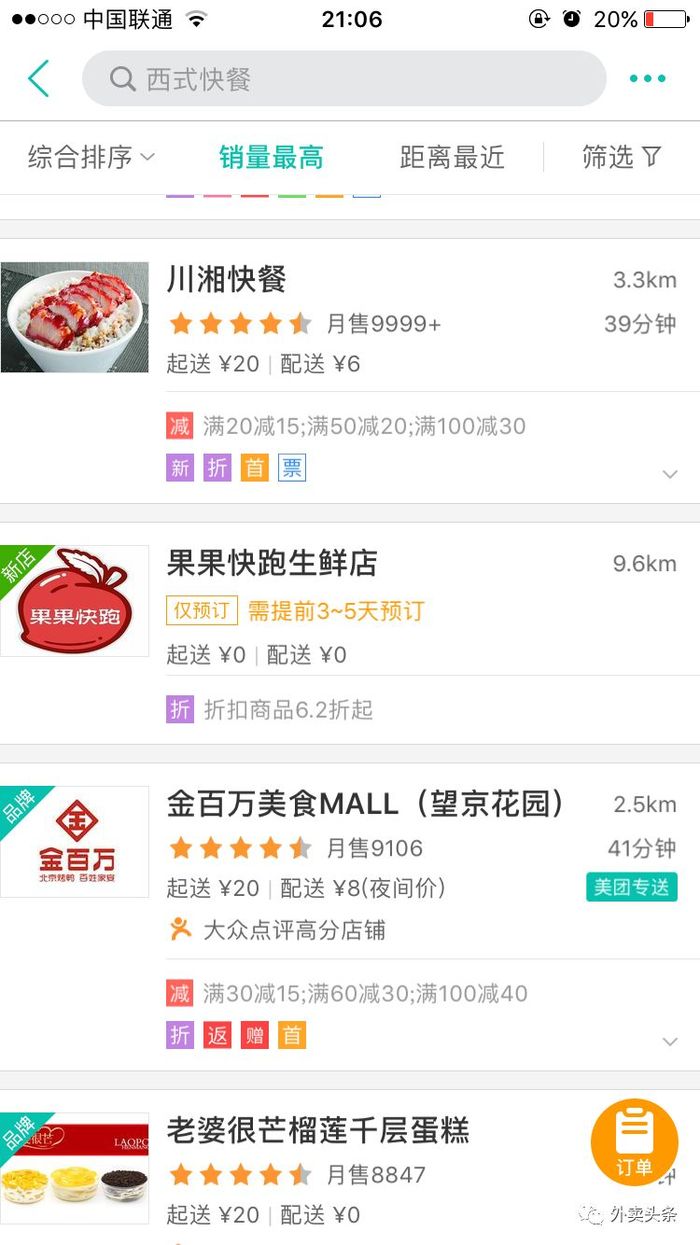
Task: Open the three-dot more menu
Action: 647,79
